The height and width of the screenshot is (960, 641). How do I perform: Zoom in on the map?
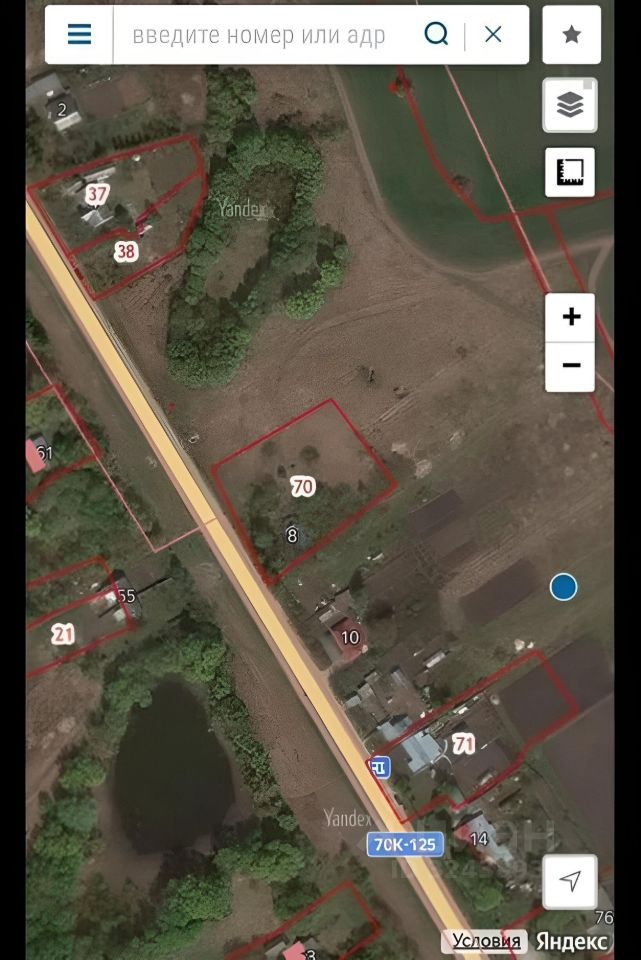[x=571, y=317]
